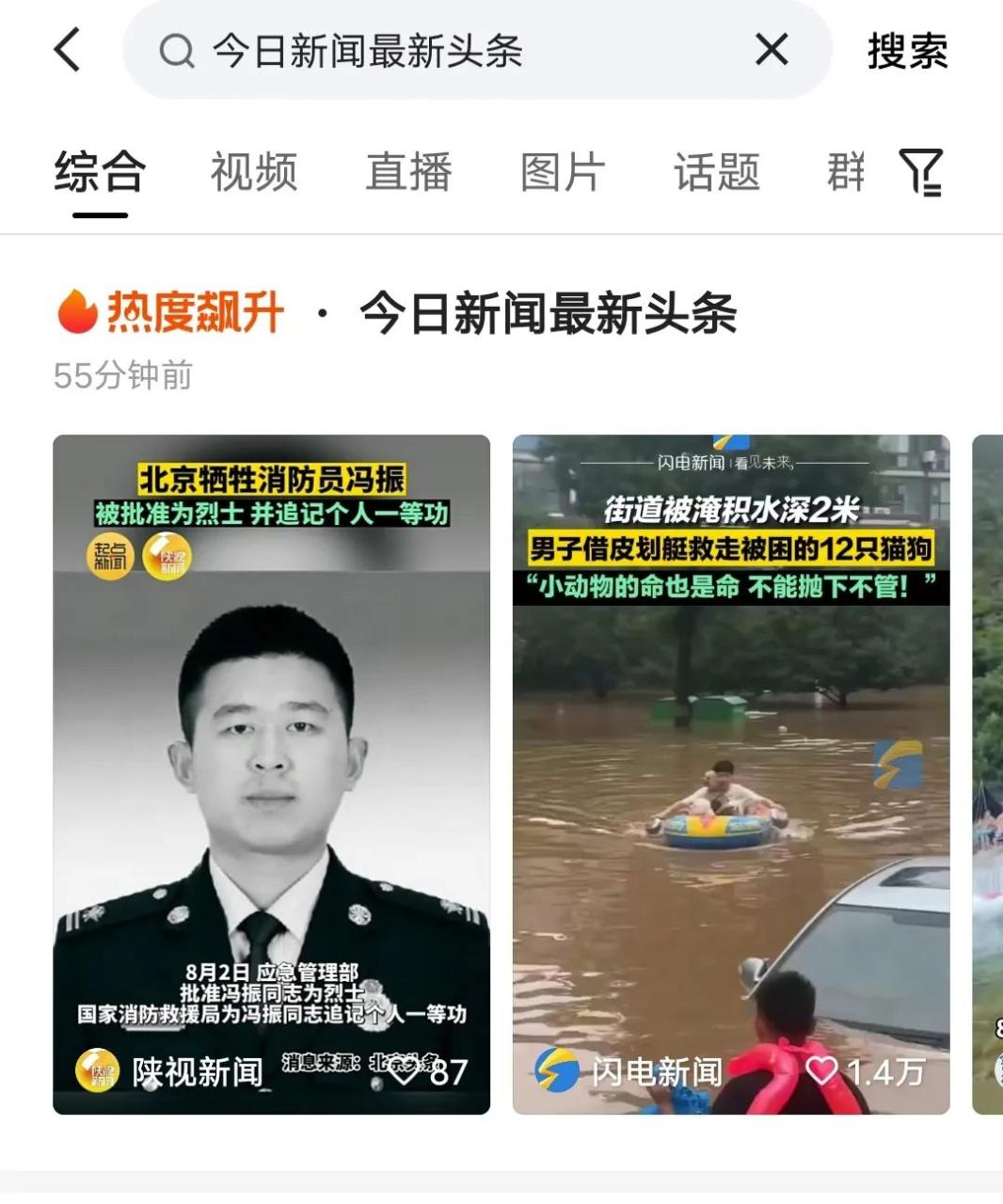Tap the search field with 今日新闻最新头条

[452, 51]
